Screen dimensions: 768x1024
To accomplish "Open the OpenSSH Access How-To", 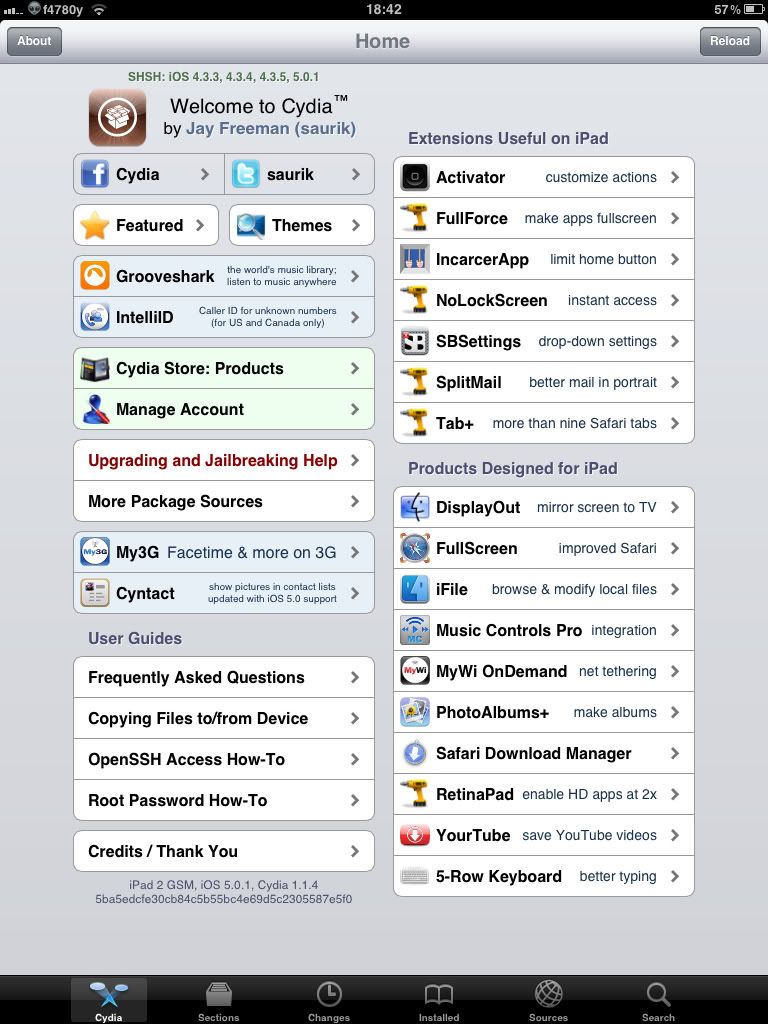I will 223,759.
